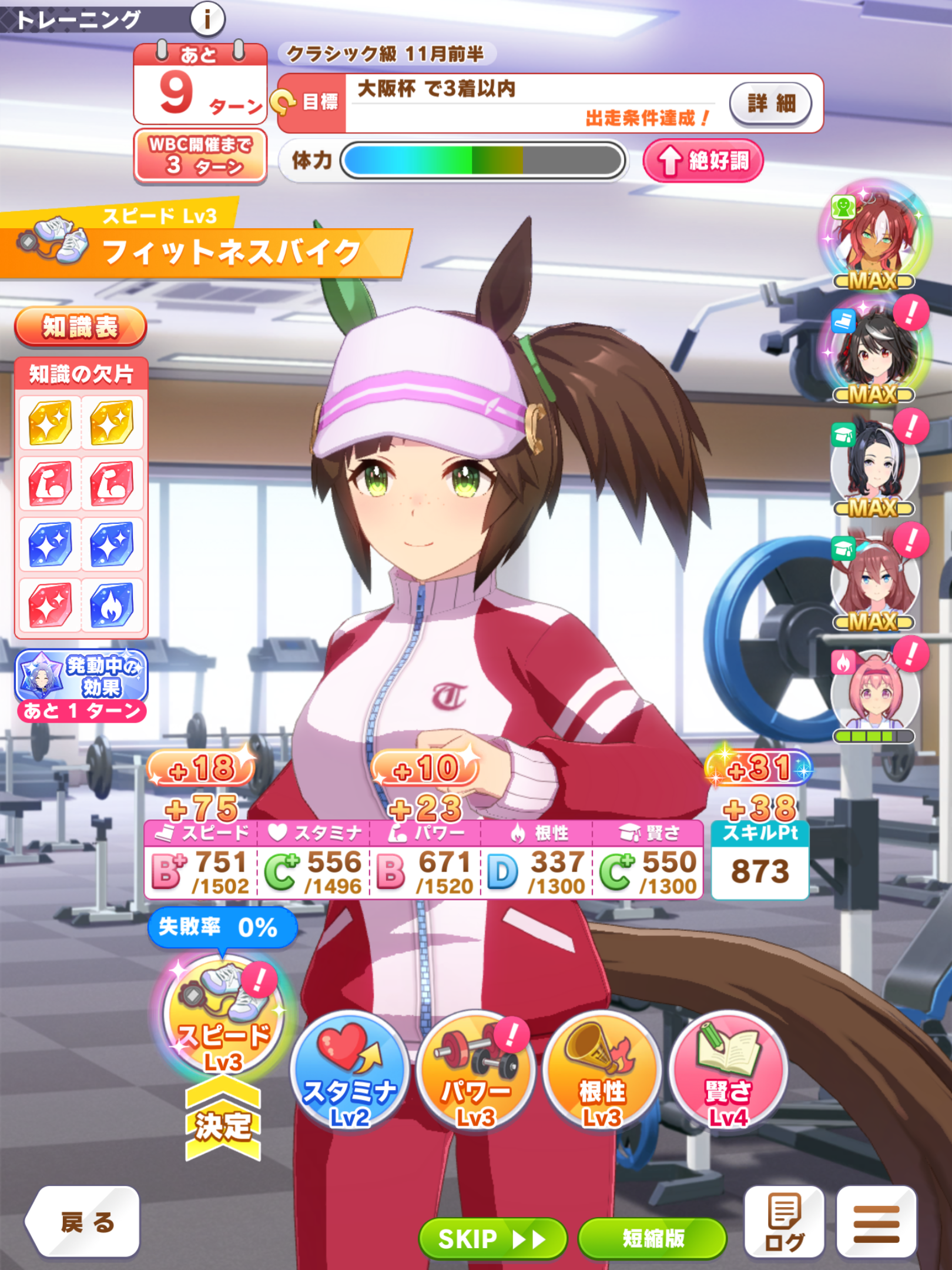Open the 知識表 knowledge table
Viewport: 952px width, 1270px height.
point(81,327)
